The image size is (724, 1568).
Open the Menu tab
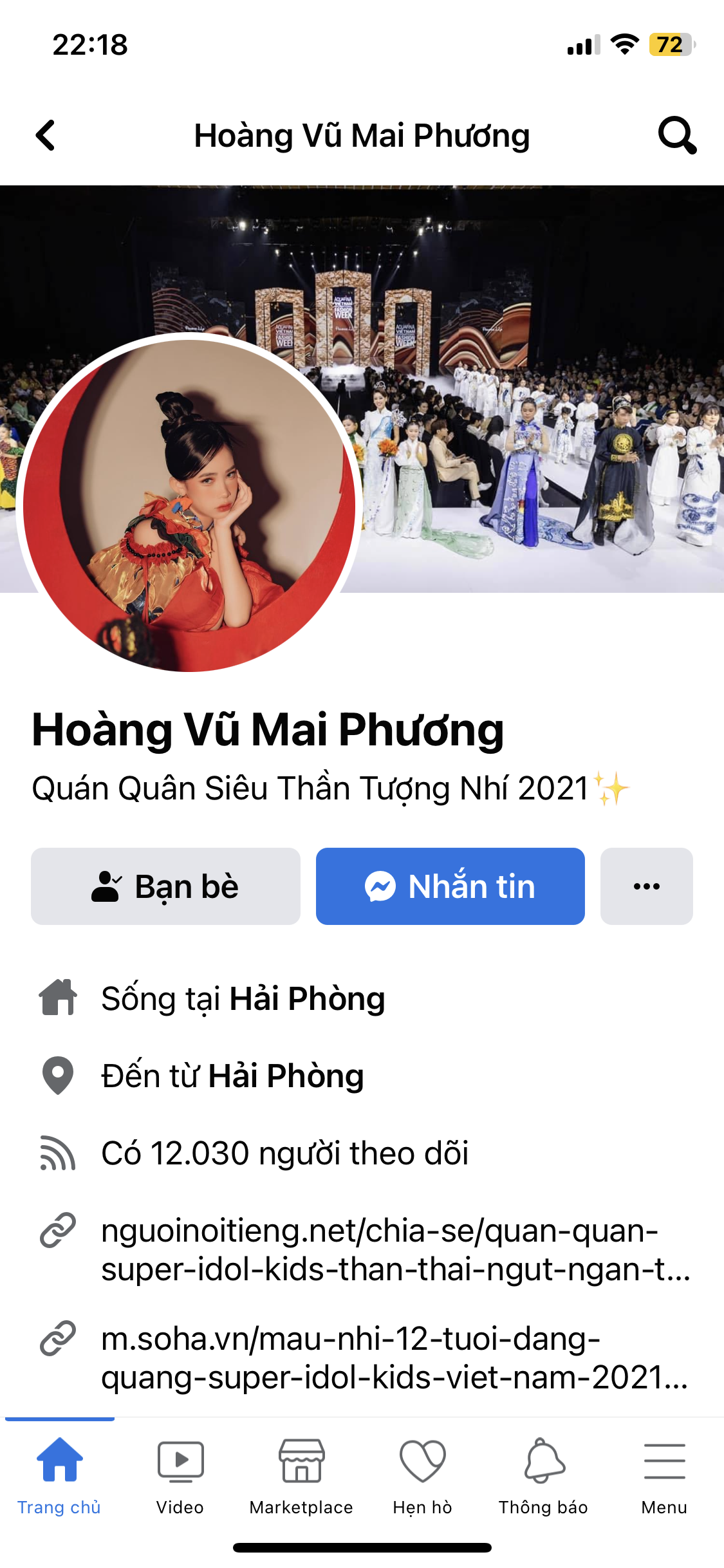(664, 1474)
